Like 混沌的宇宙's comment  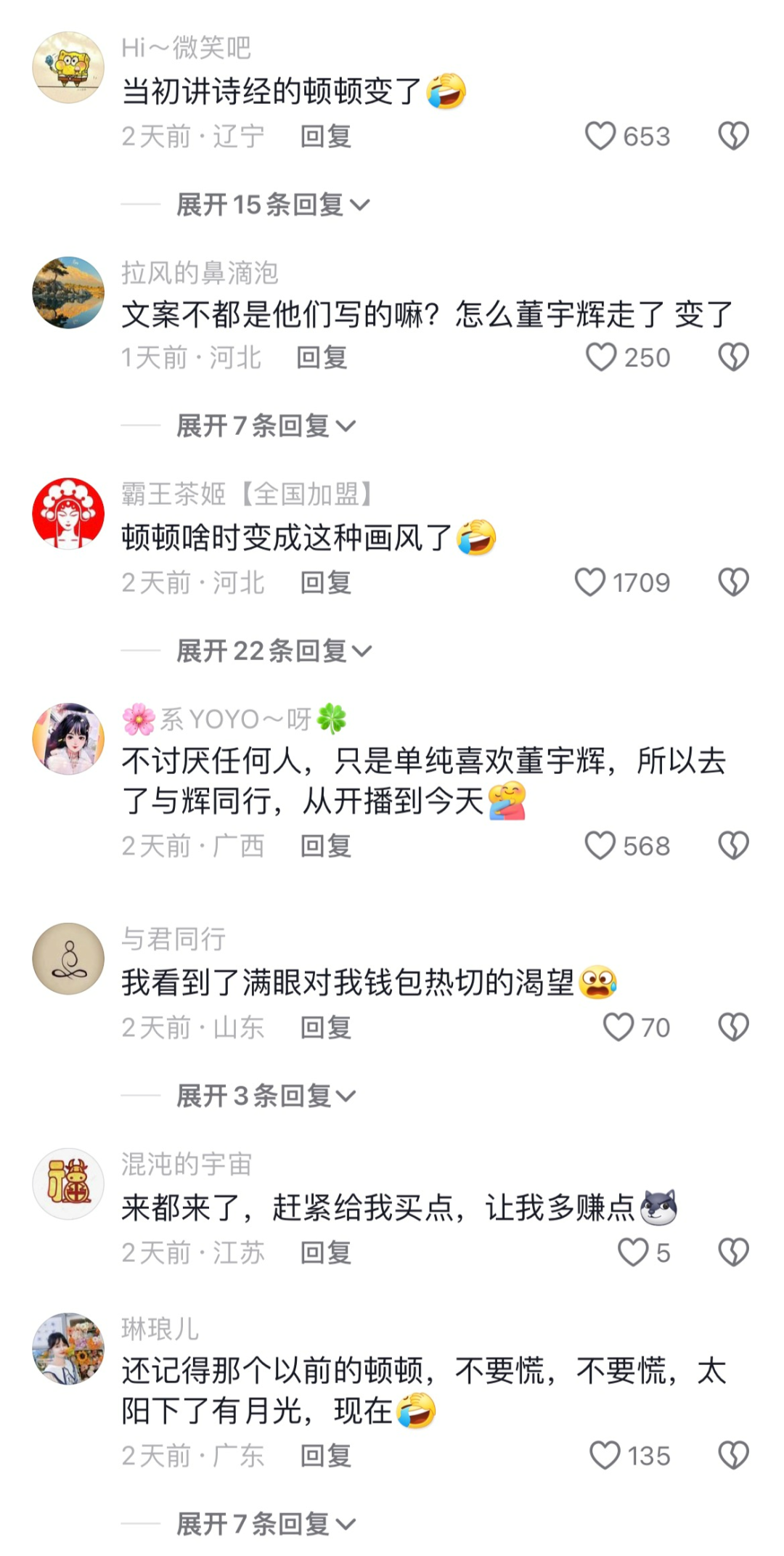tap(632, 1252)
